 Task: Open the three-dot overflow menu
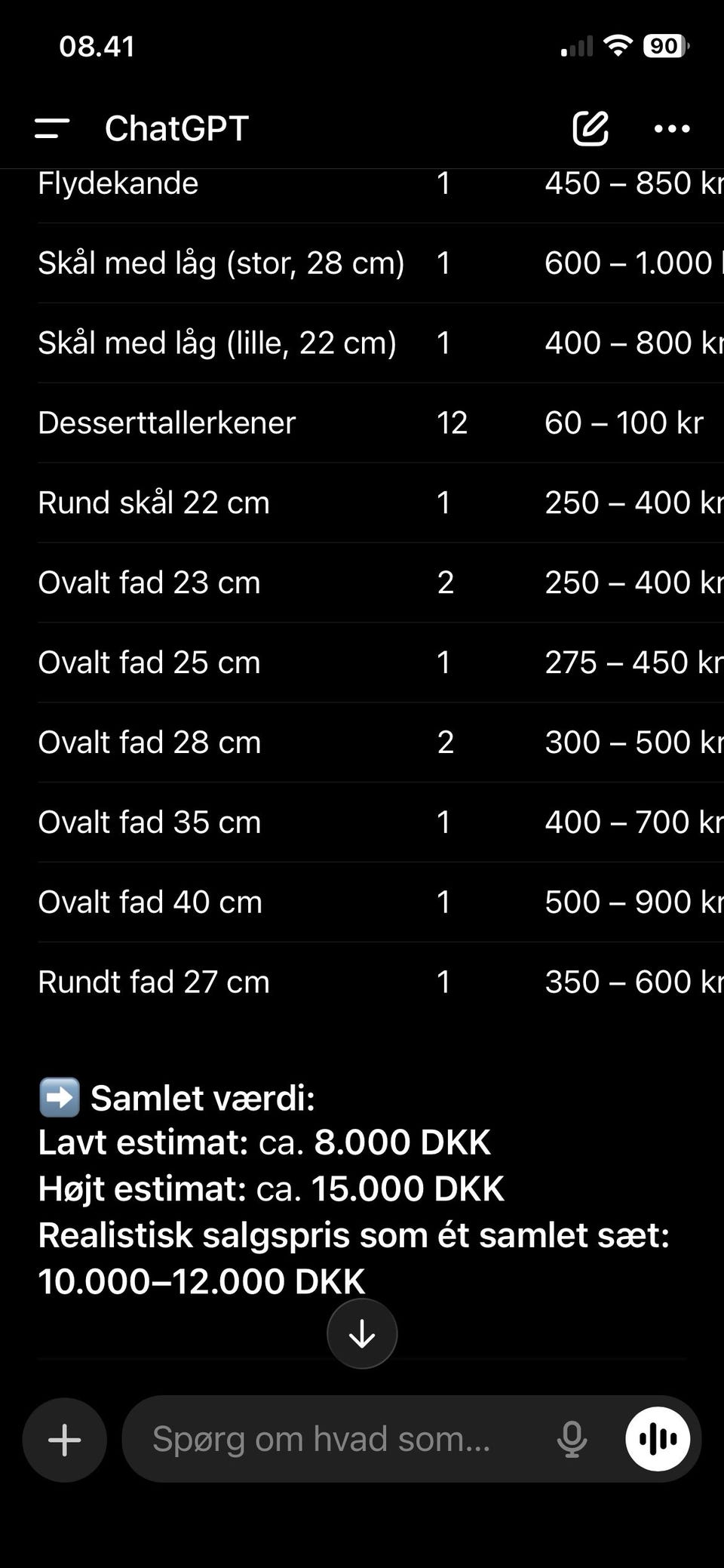click(672, 129)
